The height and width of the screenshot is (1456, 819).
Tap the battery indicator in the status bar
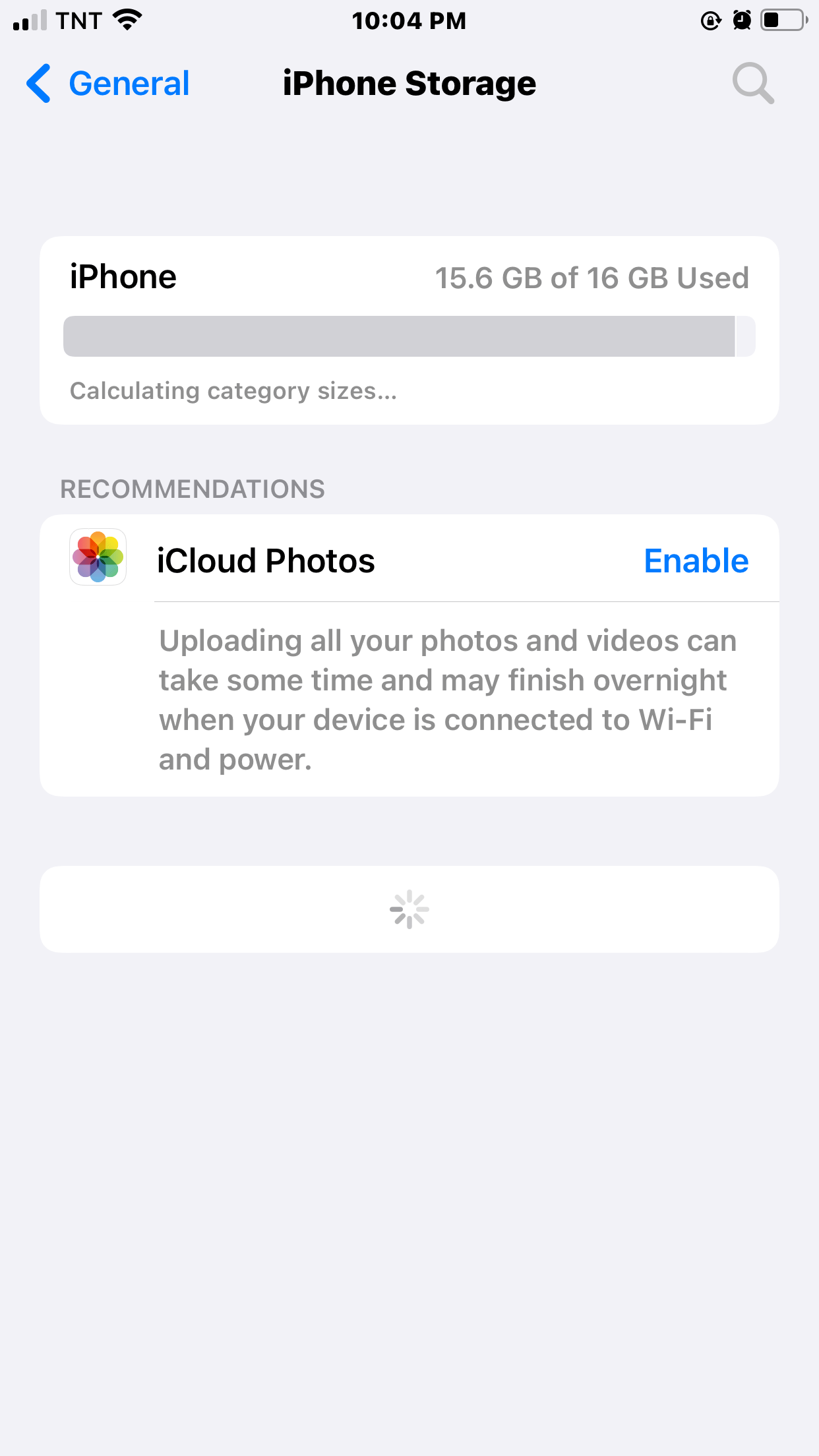coord(781,20)
